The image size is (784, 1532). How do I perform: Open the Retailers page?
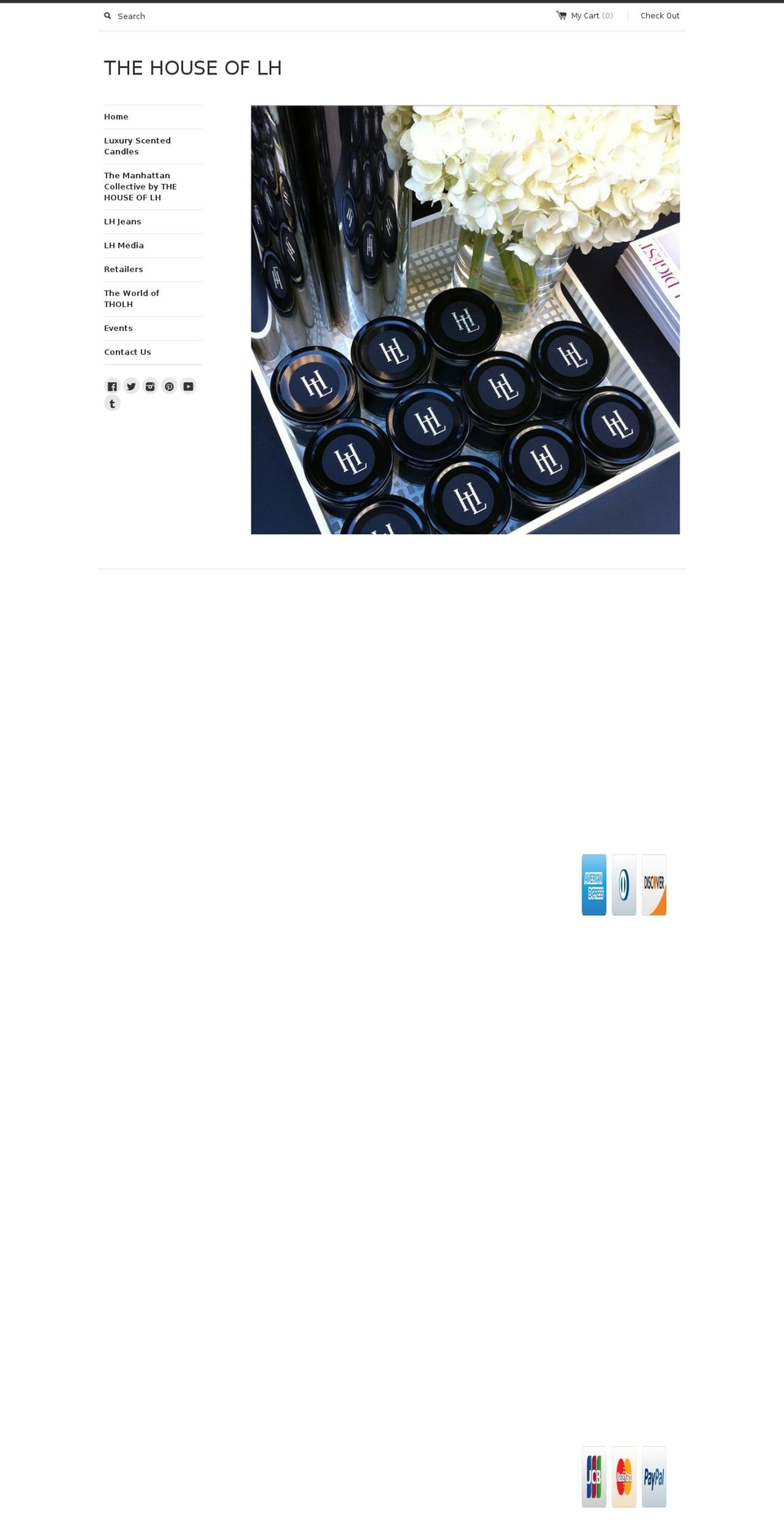123,269
